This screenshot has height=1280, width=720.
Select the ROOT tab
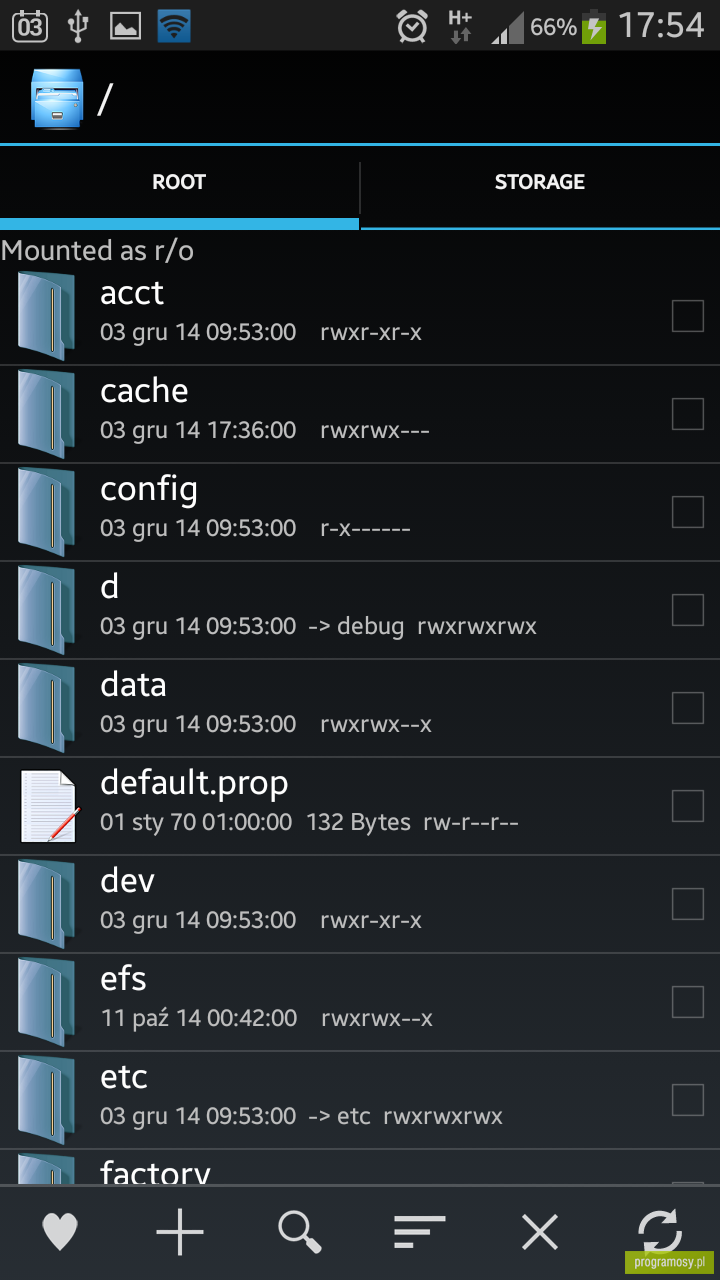(x=179, y=182)
